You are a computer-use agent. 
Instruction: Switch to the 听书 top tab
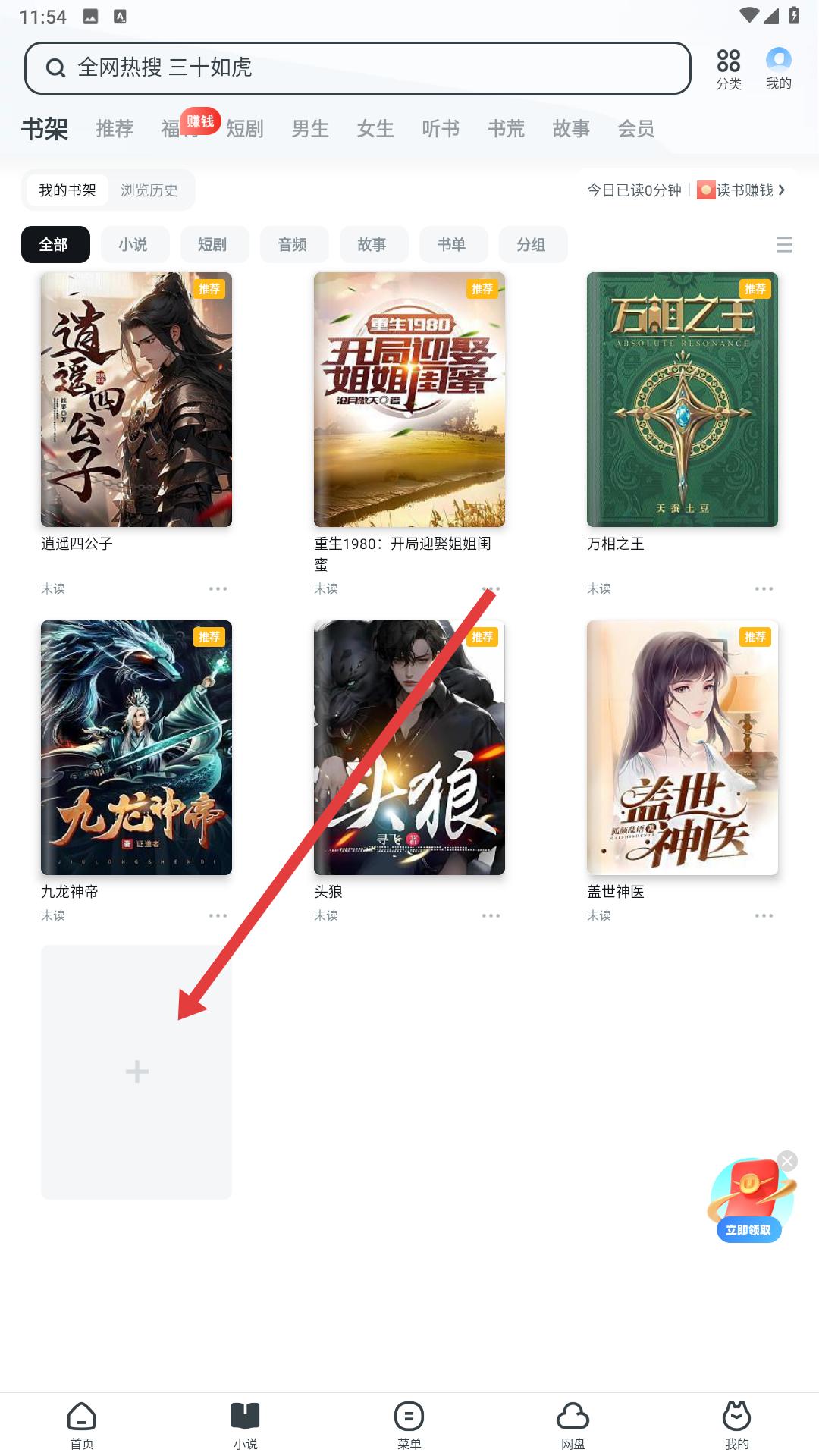441,129
